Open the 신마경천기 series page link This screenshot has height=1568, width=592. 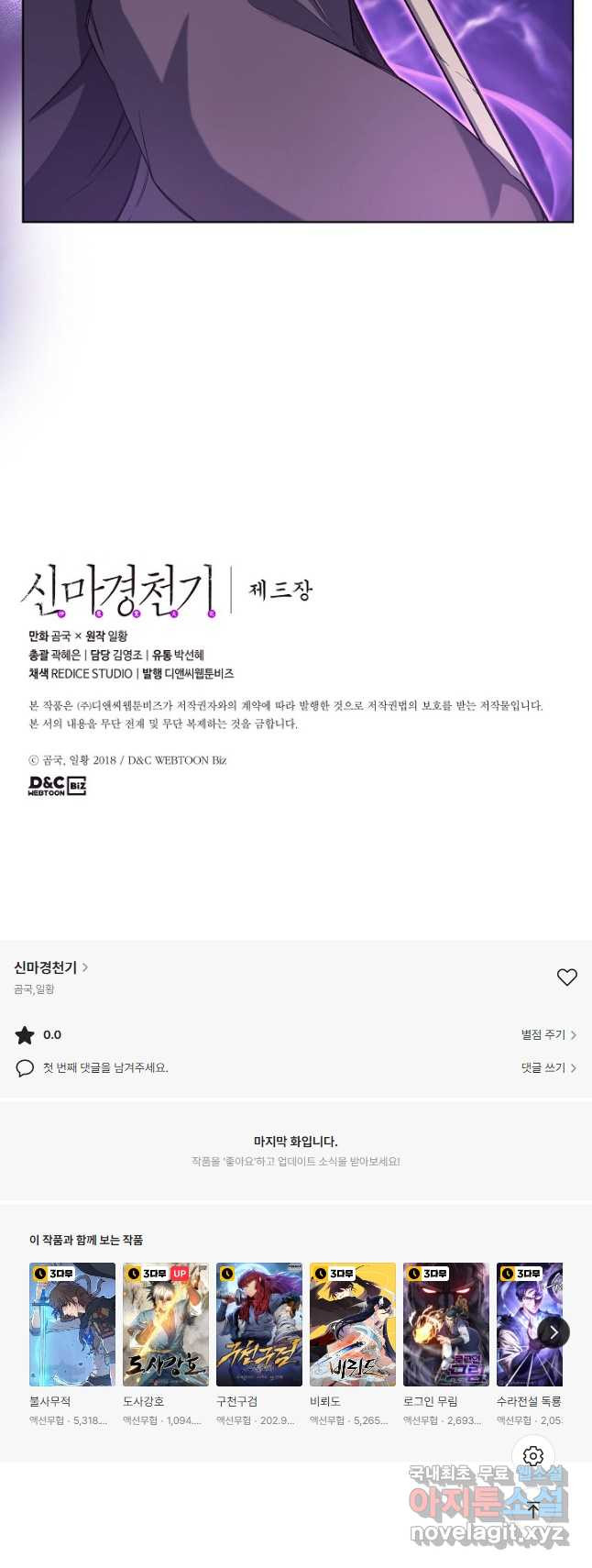coord(50,967)
